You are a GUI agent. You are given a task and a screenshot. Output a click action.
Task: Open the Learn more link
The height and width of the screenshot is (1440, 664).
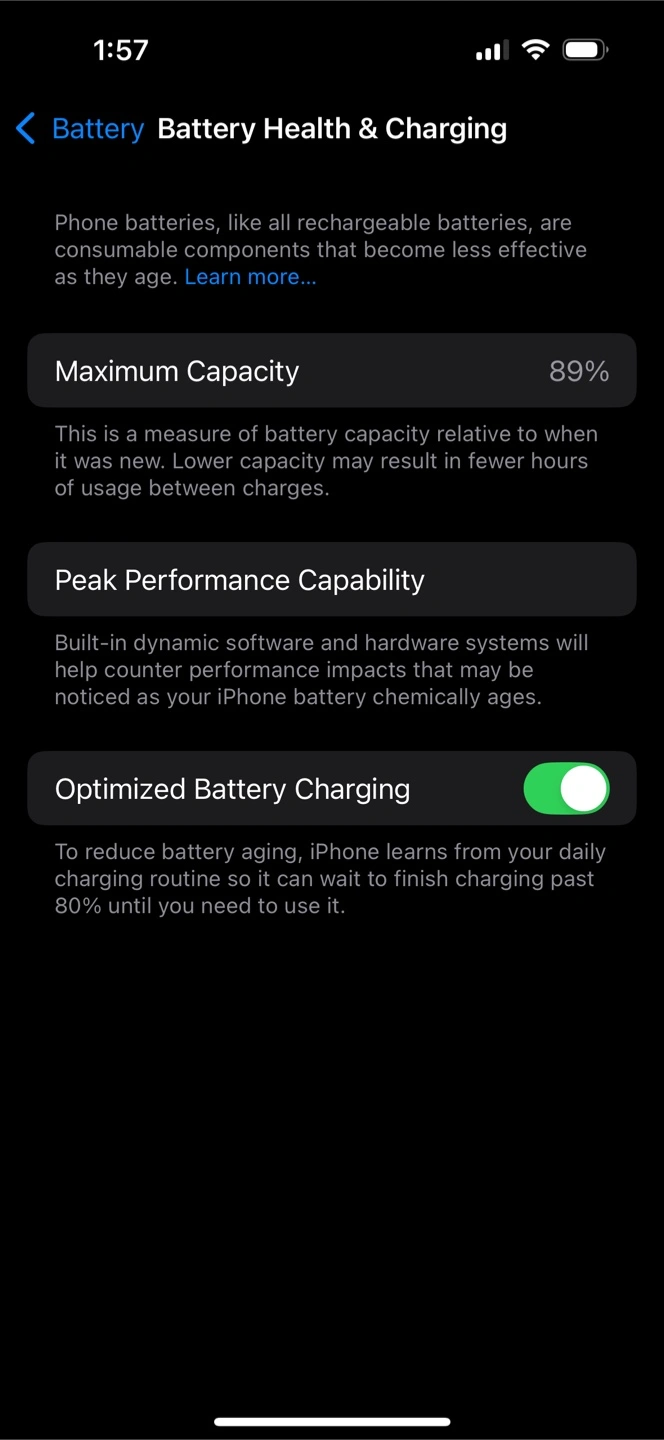(250, 277)
